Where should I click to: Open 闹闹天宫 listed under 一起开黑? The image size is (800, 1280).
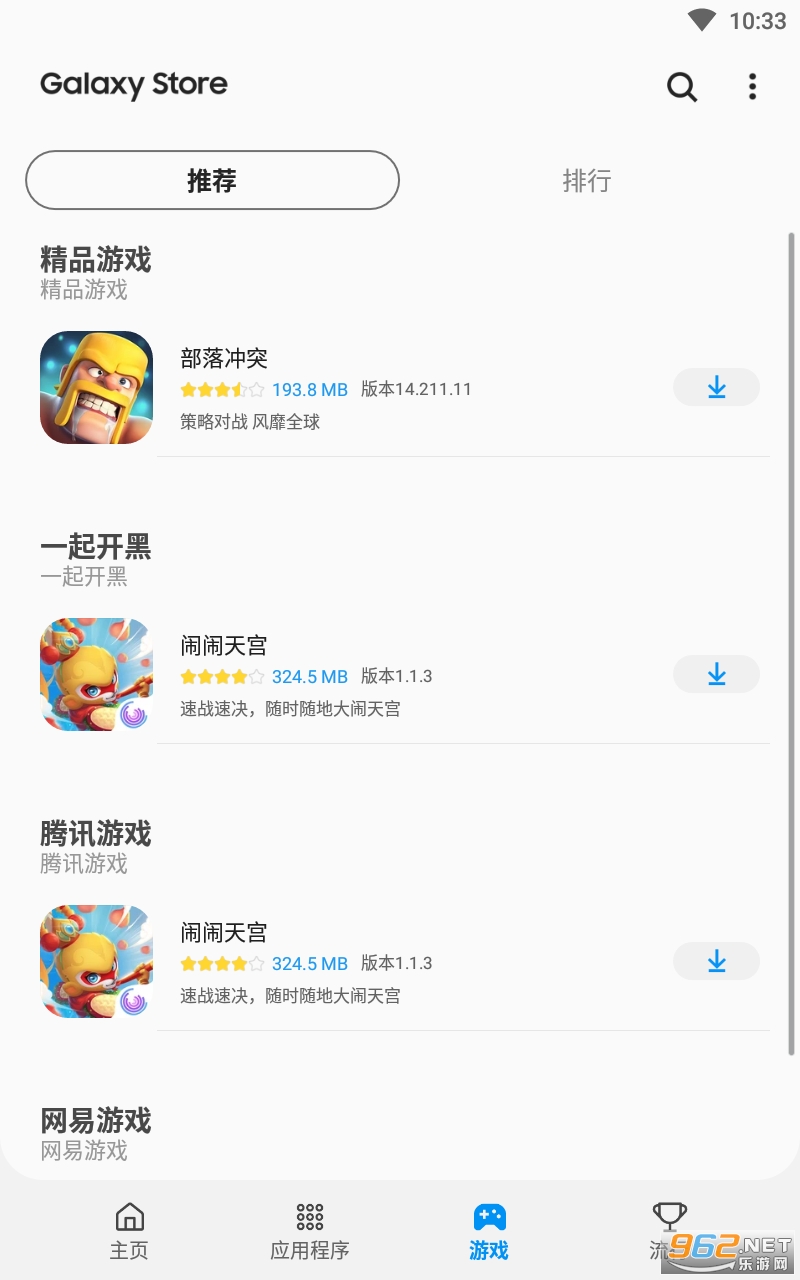pyautogui.click(x=224, y=646)
